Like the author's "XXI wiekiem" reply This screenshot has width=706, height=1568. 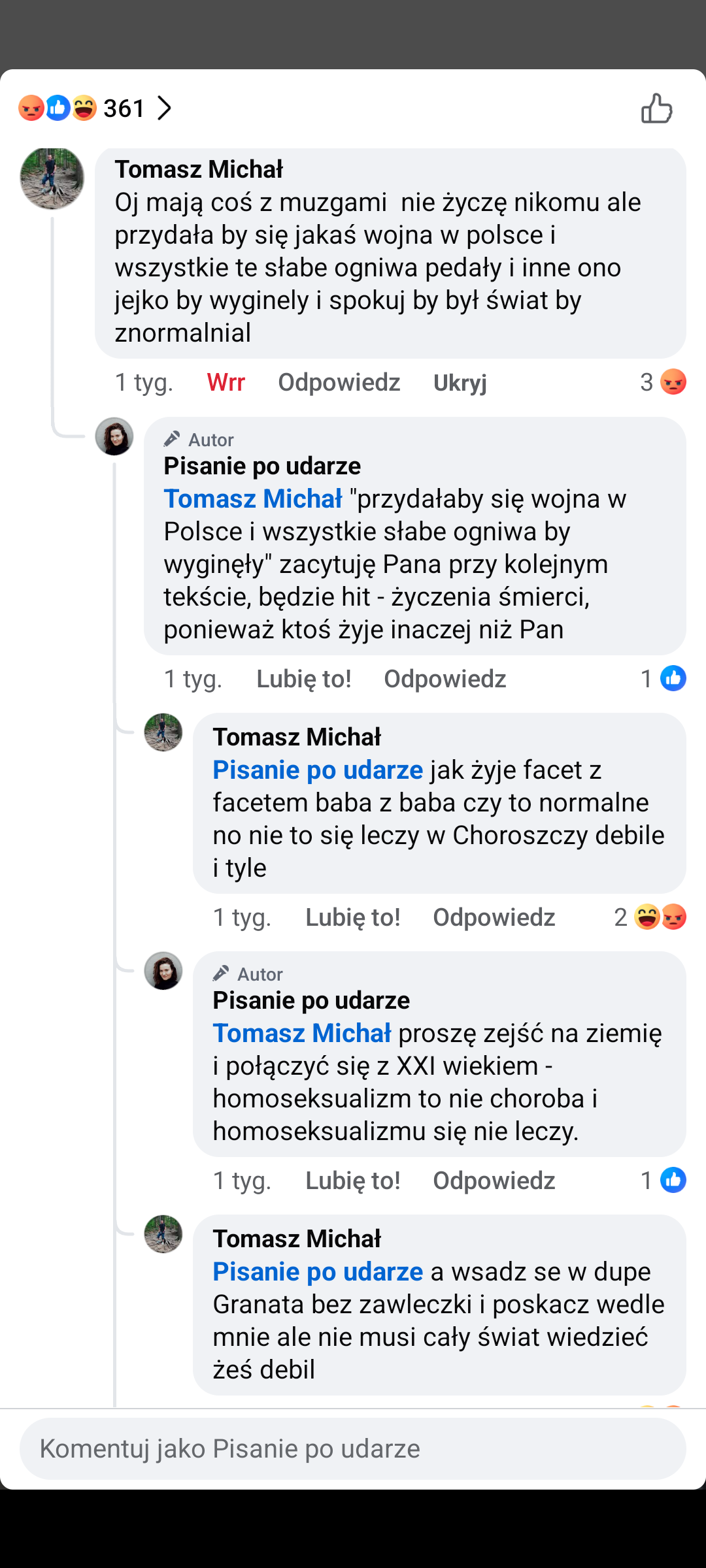(352, 1181)
